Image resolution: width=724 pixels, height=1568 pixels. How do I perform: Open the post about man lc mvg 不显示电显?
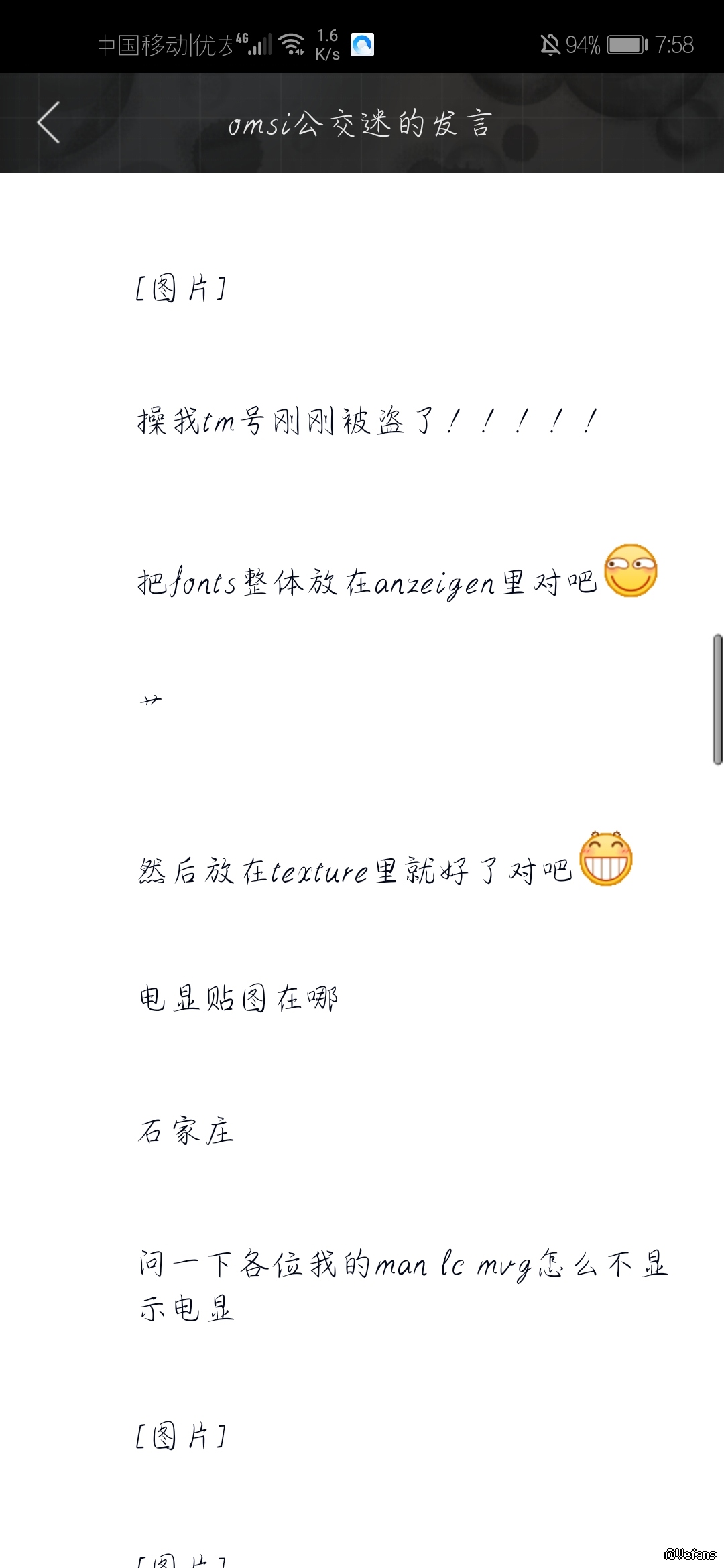[x=402, y=1286]
